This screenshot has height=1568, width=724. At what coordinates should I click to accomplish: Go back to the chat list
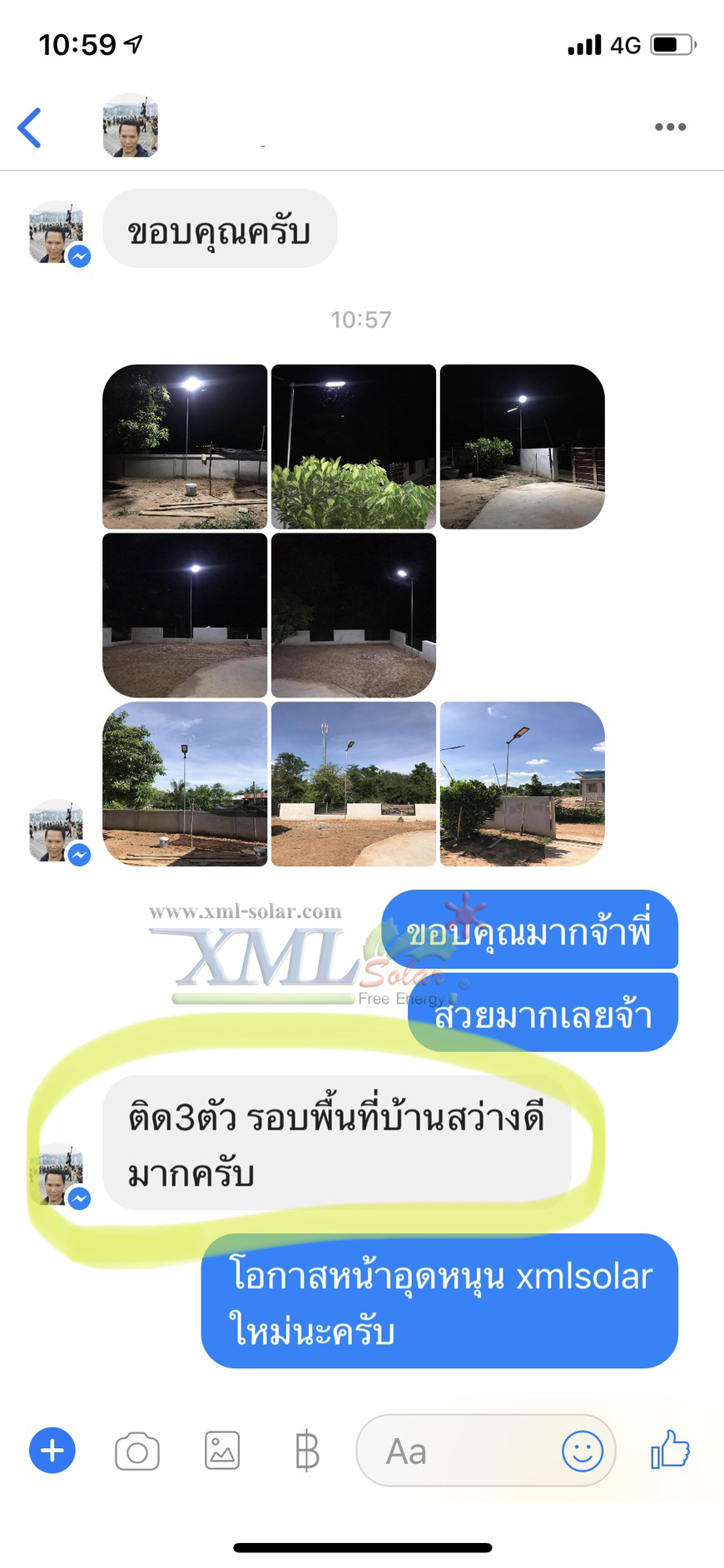(x=30, y=127)
